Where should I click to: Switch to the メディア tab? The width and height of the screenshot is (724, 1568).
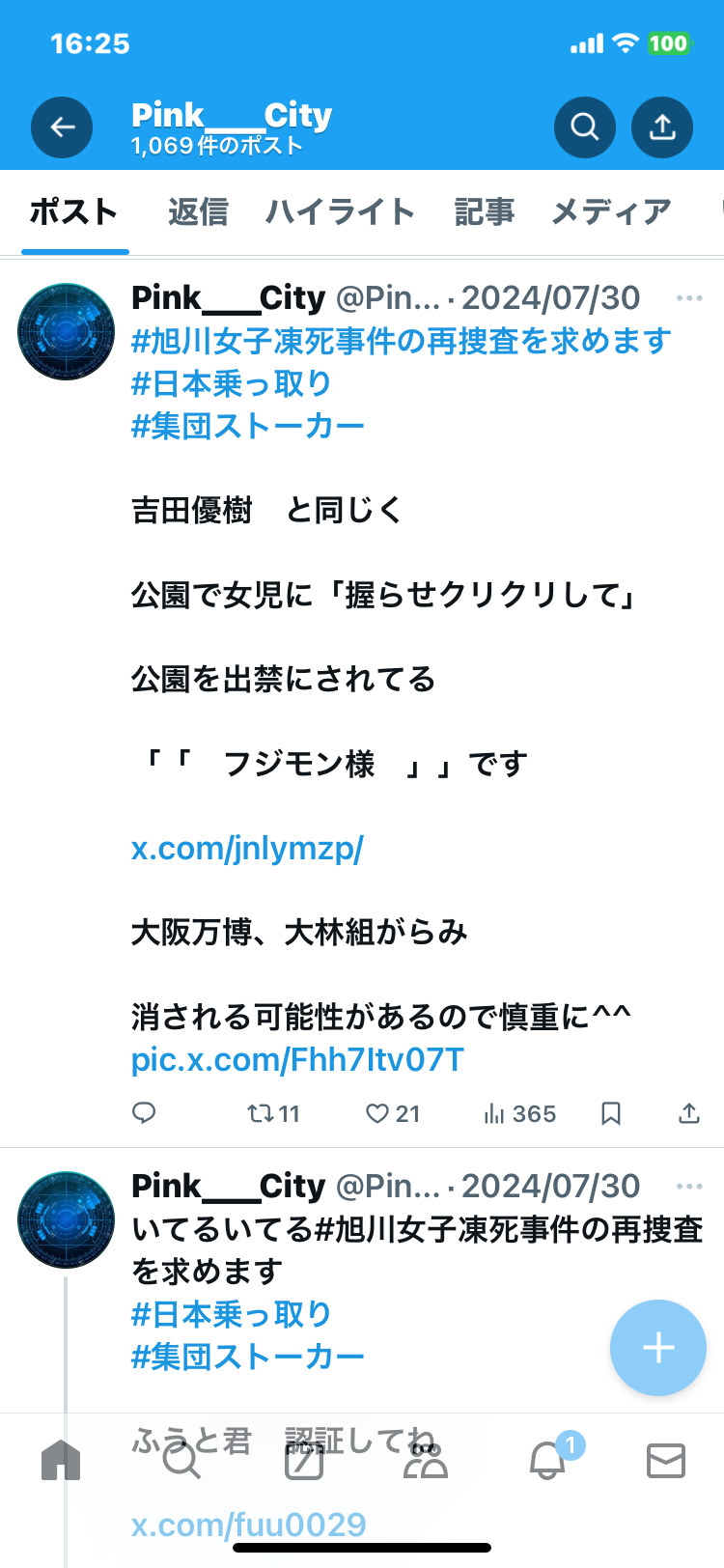(x=611, y=211)
